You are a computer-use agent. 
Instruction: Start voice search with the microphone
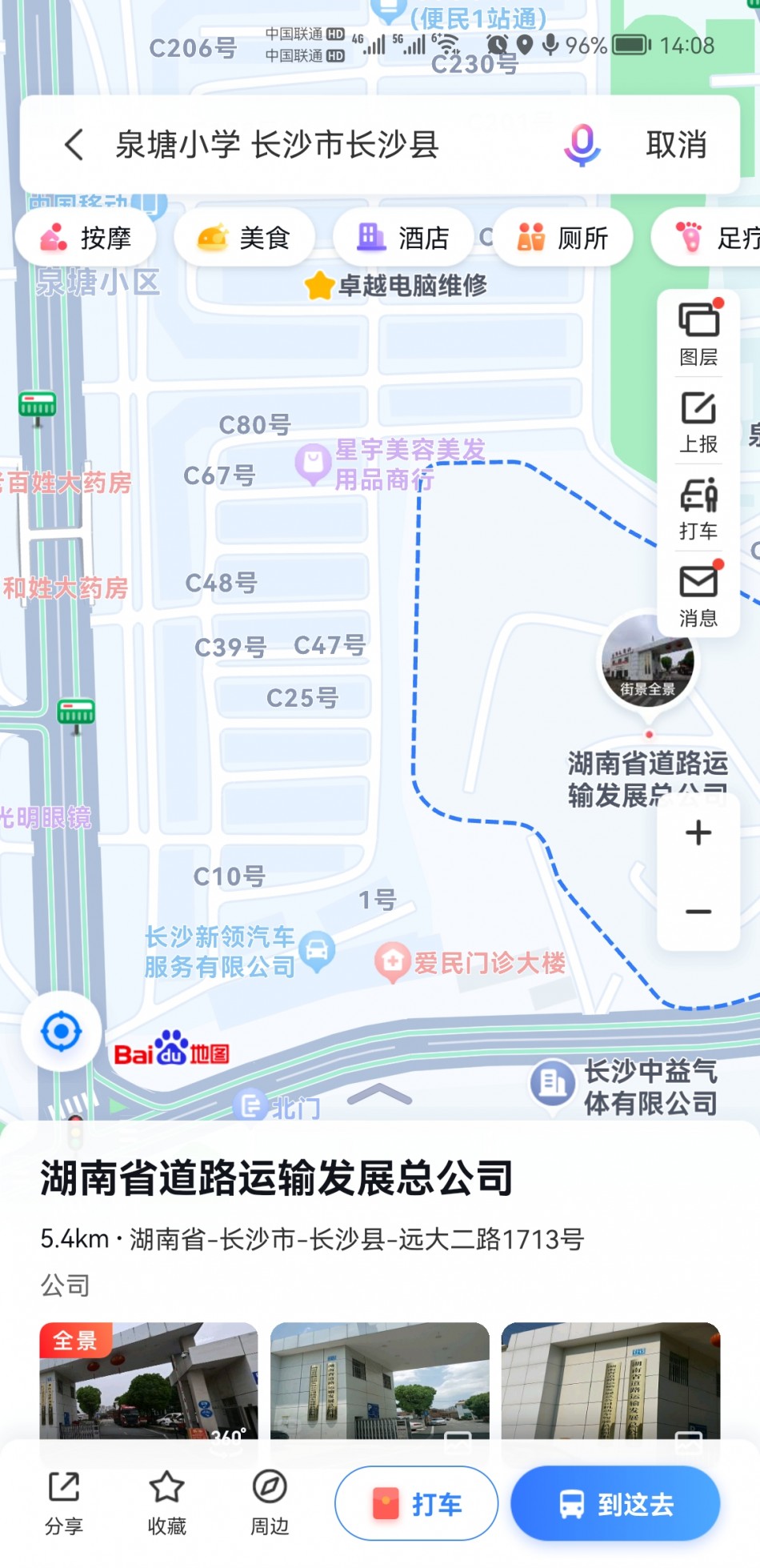582,145
